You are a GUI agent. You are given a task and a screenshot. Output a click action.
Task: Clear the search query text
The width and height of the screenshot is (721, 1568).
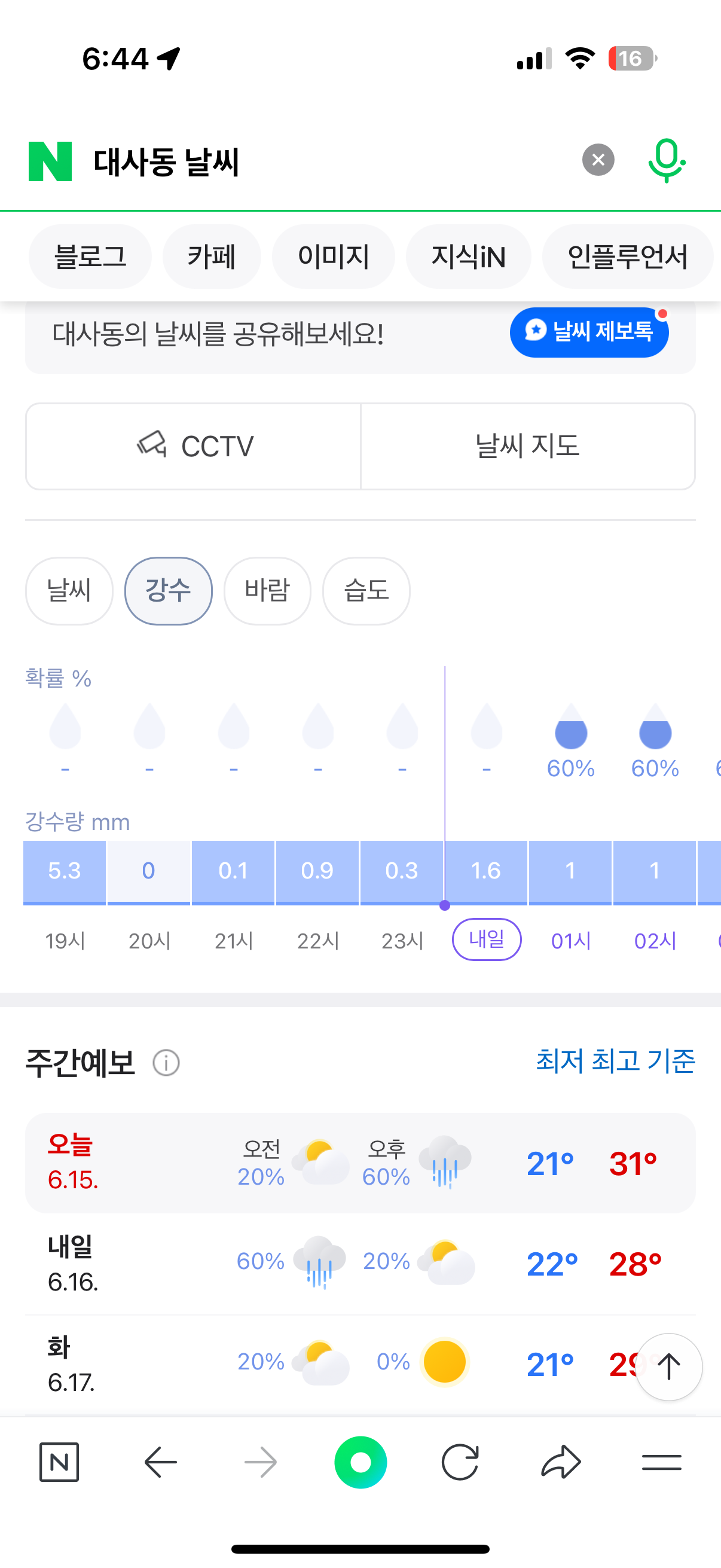(x=598, y=160)
